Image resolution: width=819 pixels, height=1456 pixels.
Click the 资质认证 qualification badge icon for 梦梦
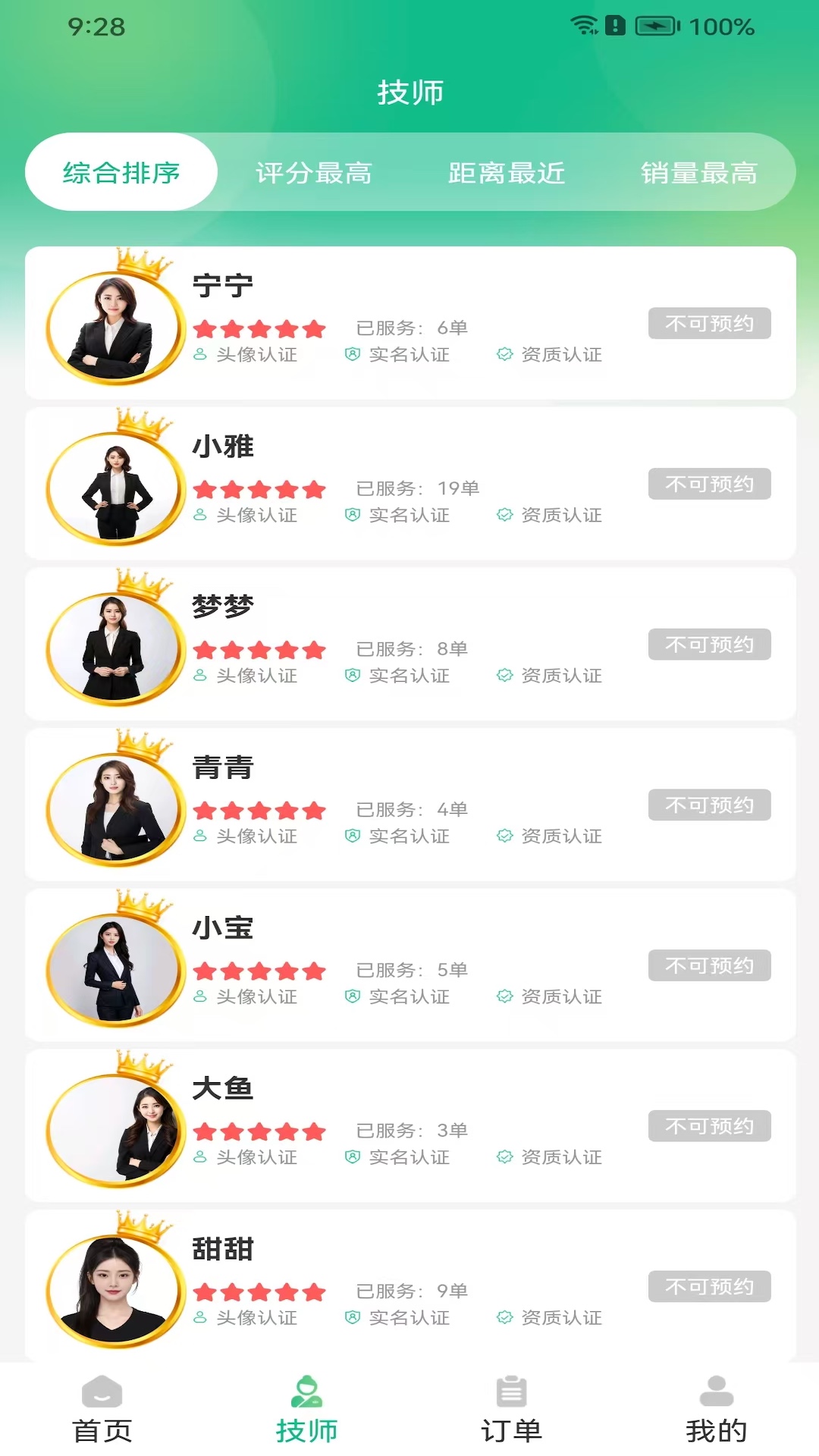(x=505, y=676)
